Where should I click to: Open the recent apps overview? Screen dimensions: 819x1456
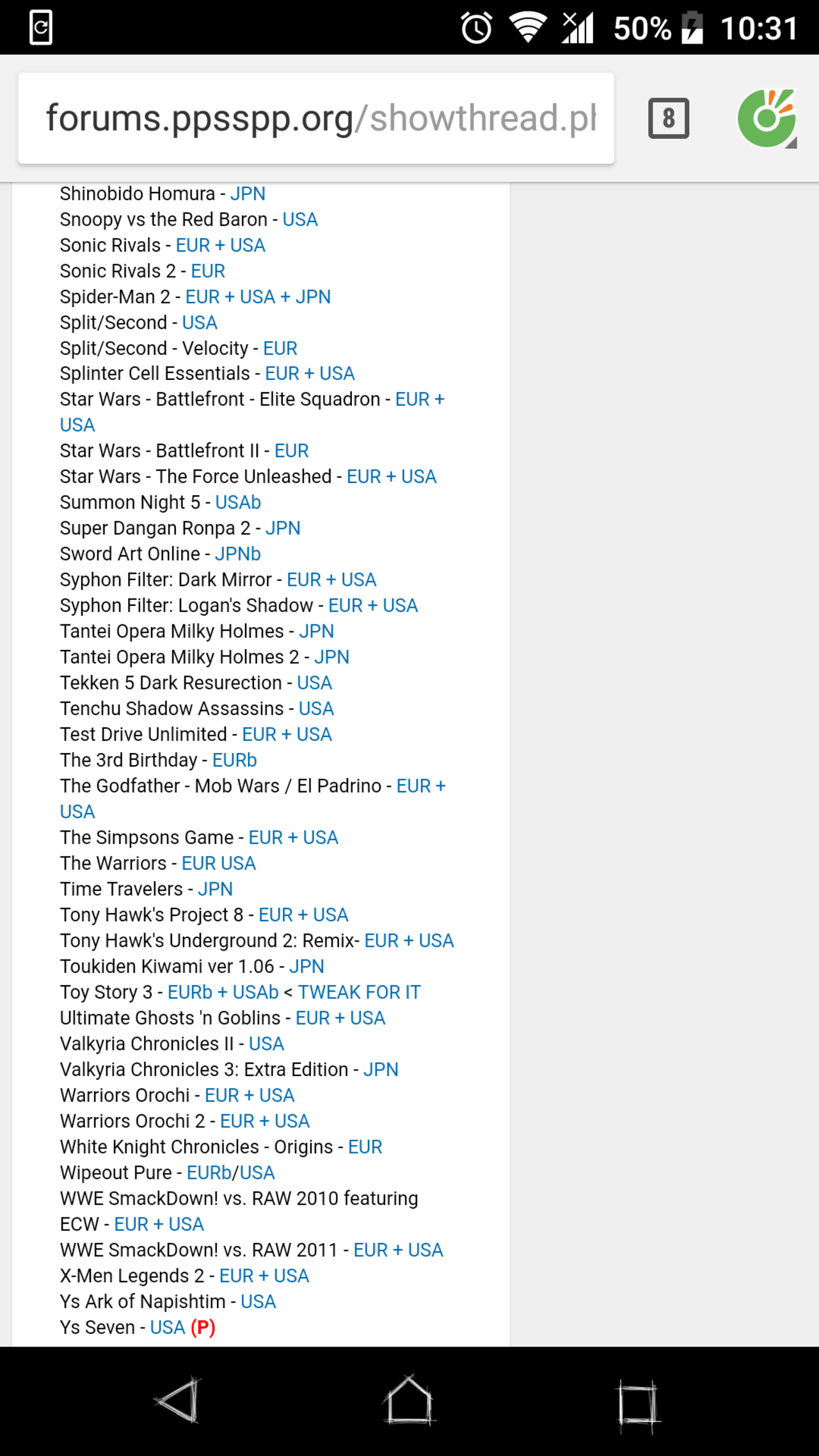point(638,1404)
